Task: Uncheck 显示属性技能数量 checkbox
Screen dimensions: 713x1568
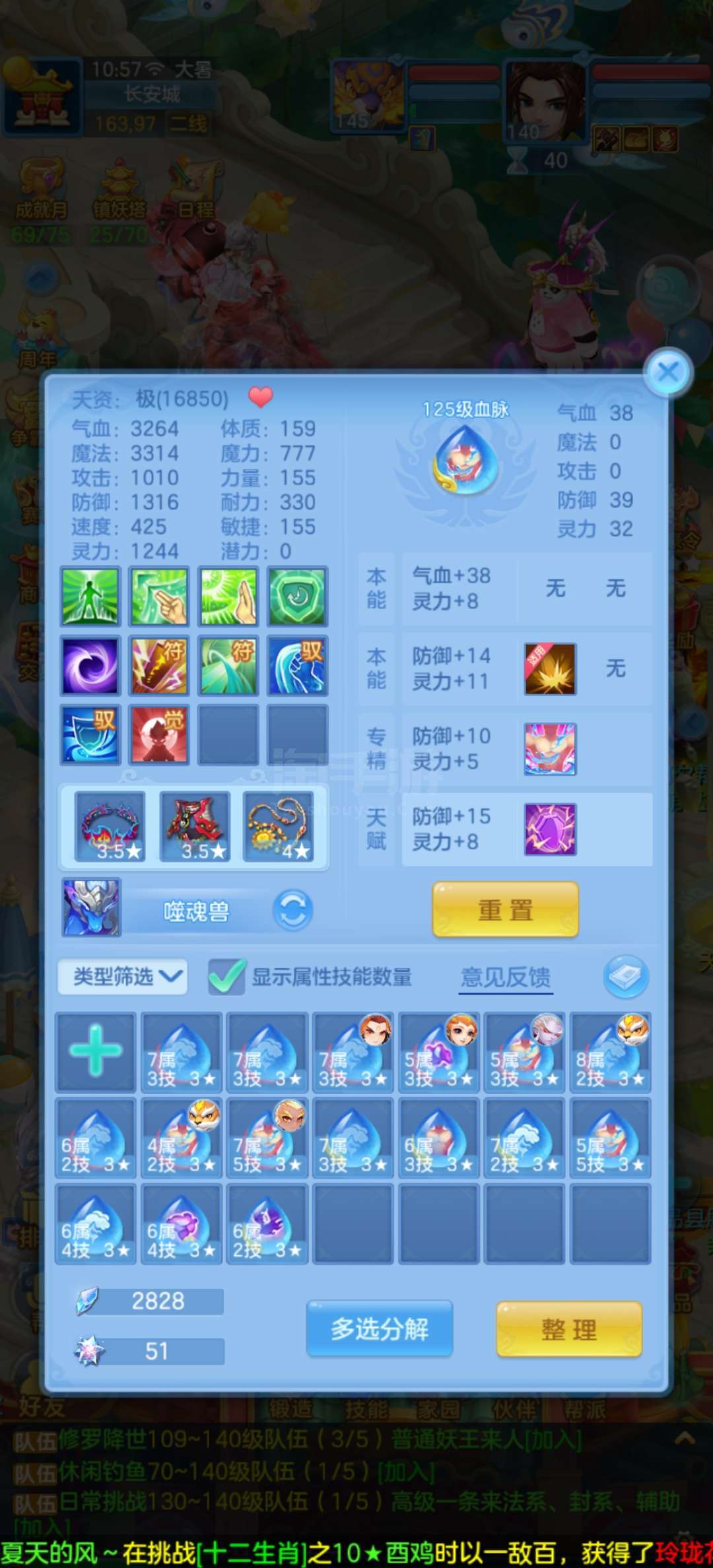Action: point(226,977)
